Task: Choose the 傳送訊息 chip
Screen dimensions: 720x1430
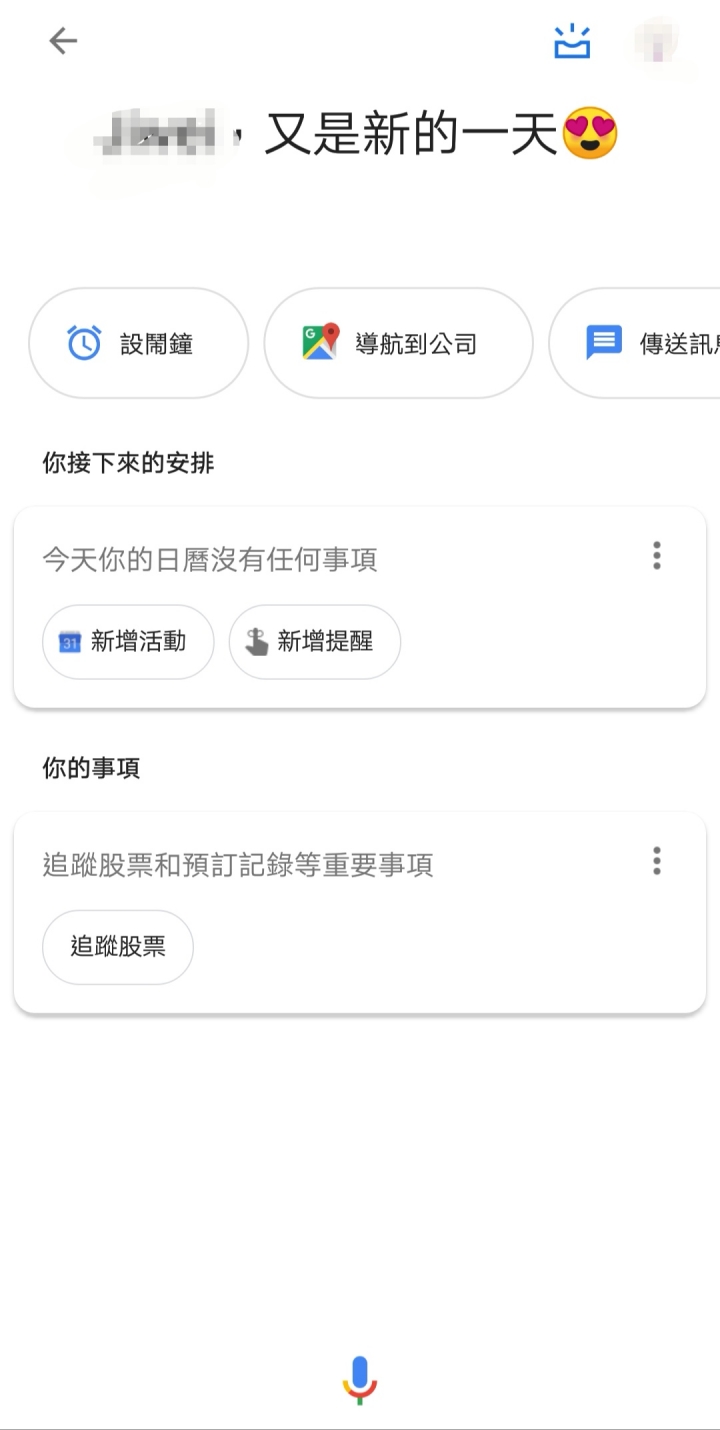Action: 640,343
